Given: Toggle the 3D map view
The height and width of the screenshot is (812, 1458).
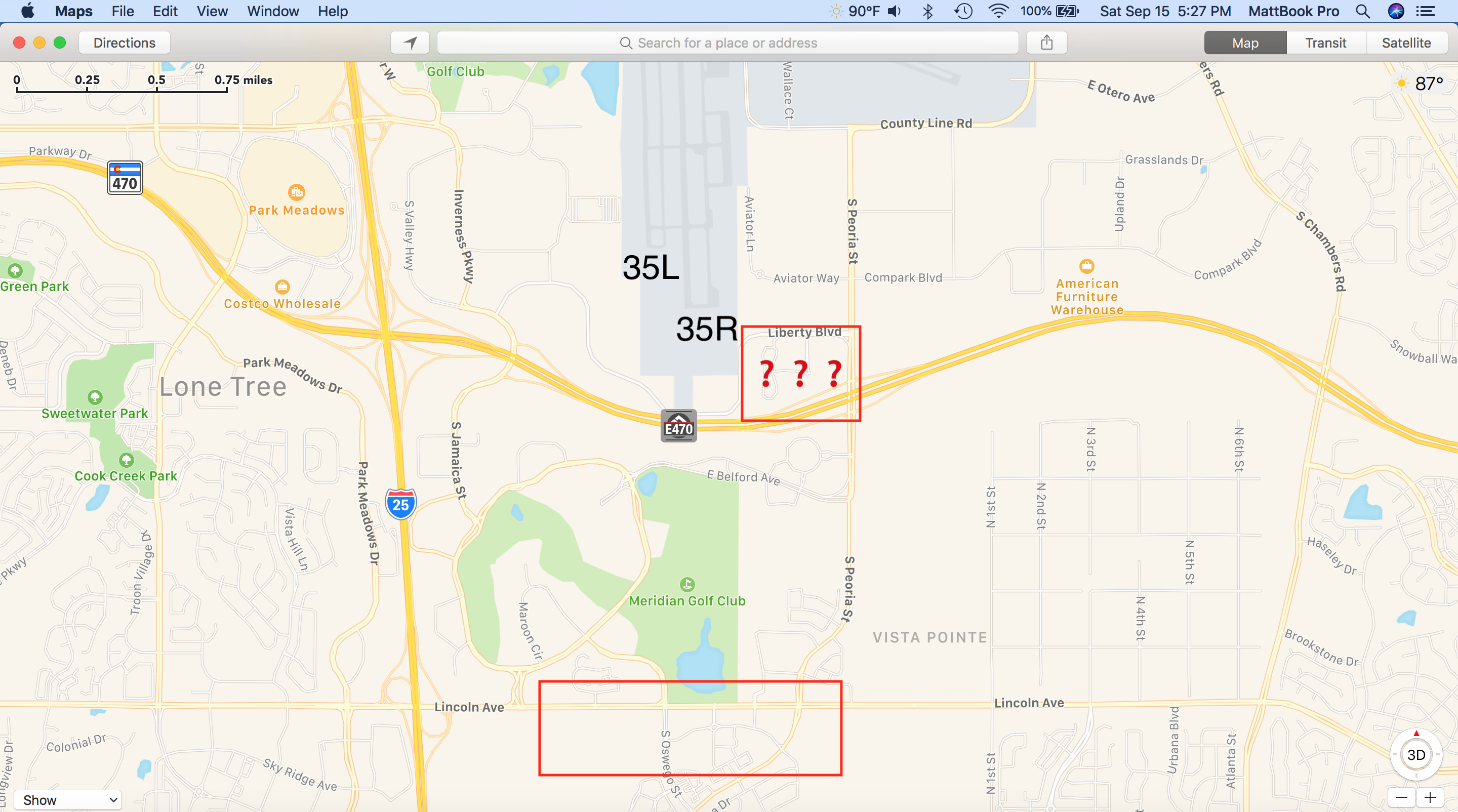Looking at the screenshot, I should [x=1416, y=755].
